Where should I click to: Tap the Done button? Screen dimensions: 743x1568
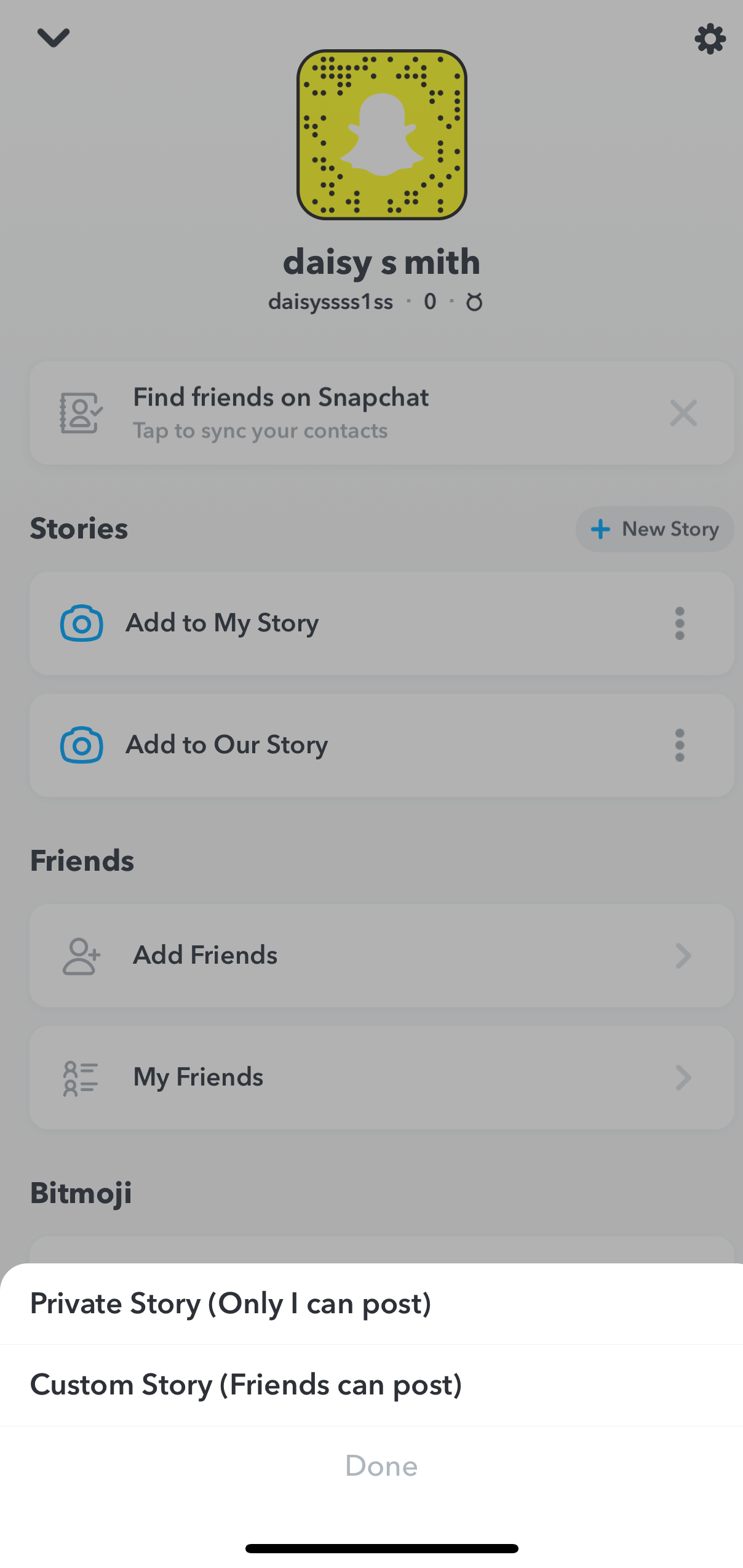(x=381, y=1466)
